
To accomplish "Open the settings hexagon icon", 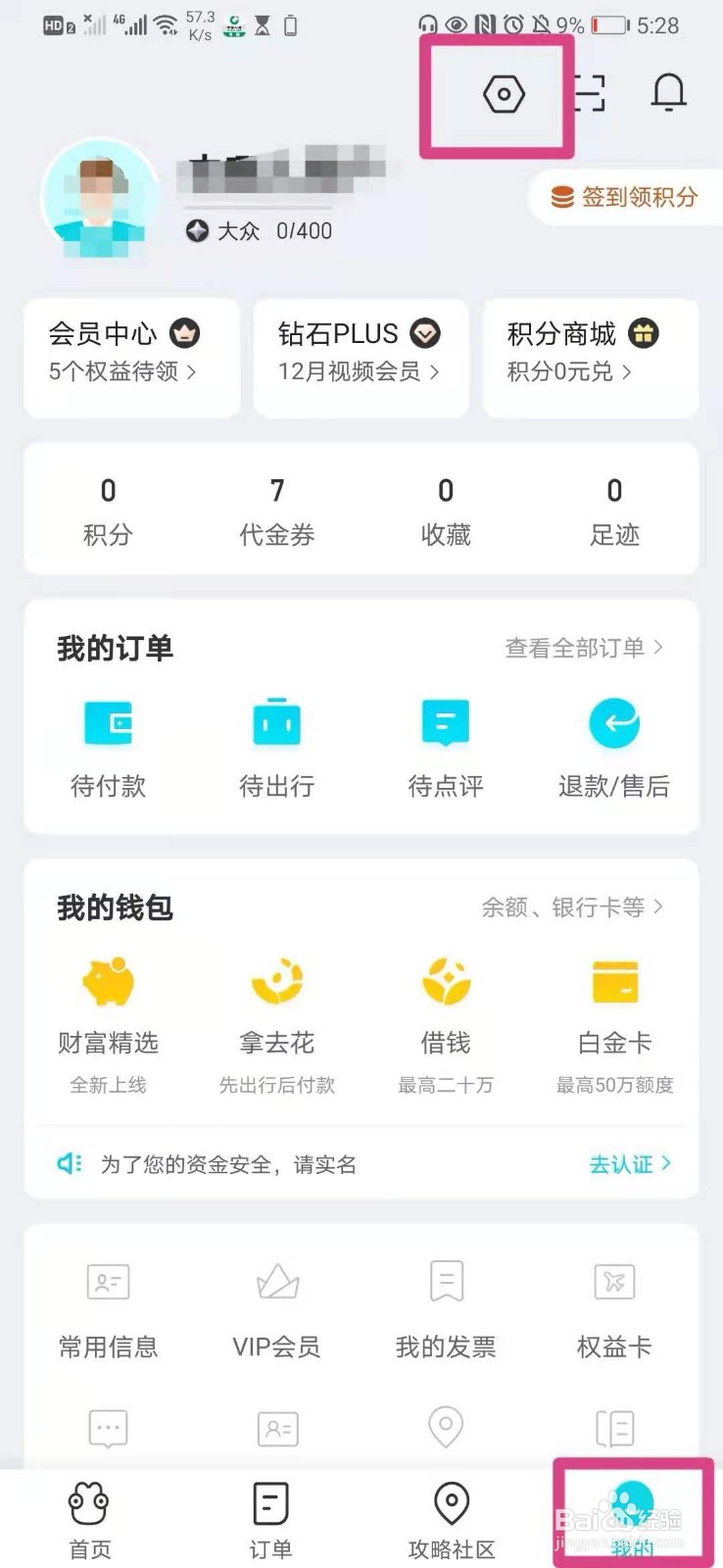I will (x=504, y=95).
